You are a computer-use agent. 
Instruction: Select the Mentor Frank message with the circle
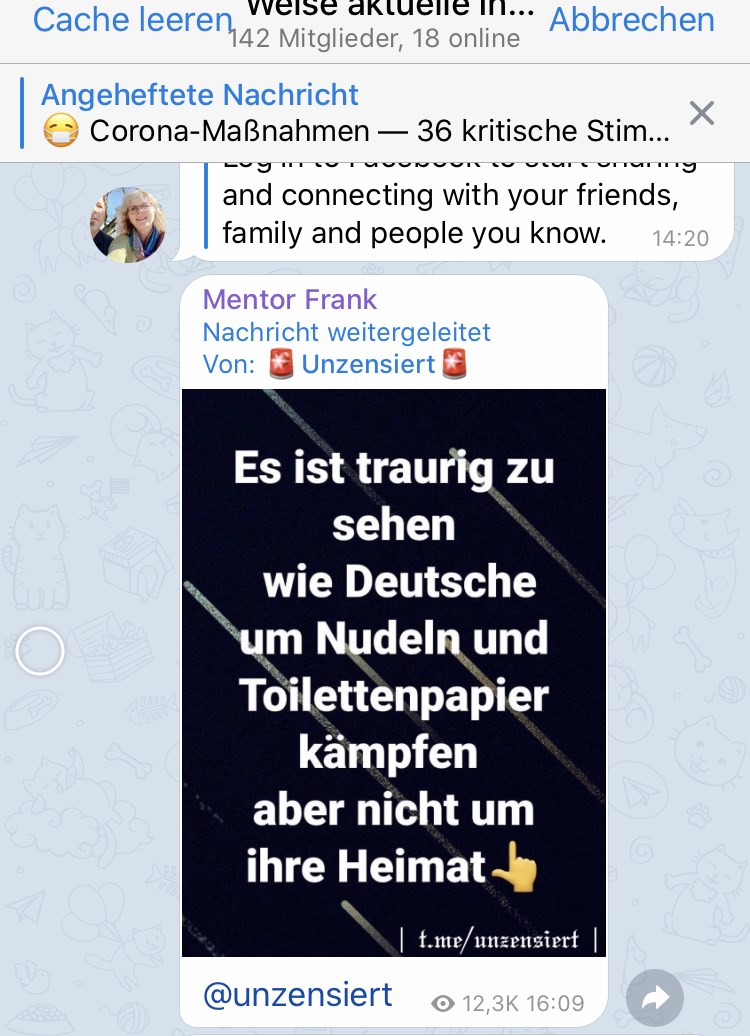[40, 653]
